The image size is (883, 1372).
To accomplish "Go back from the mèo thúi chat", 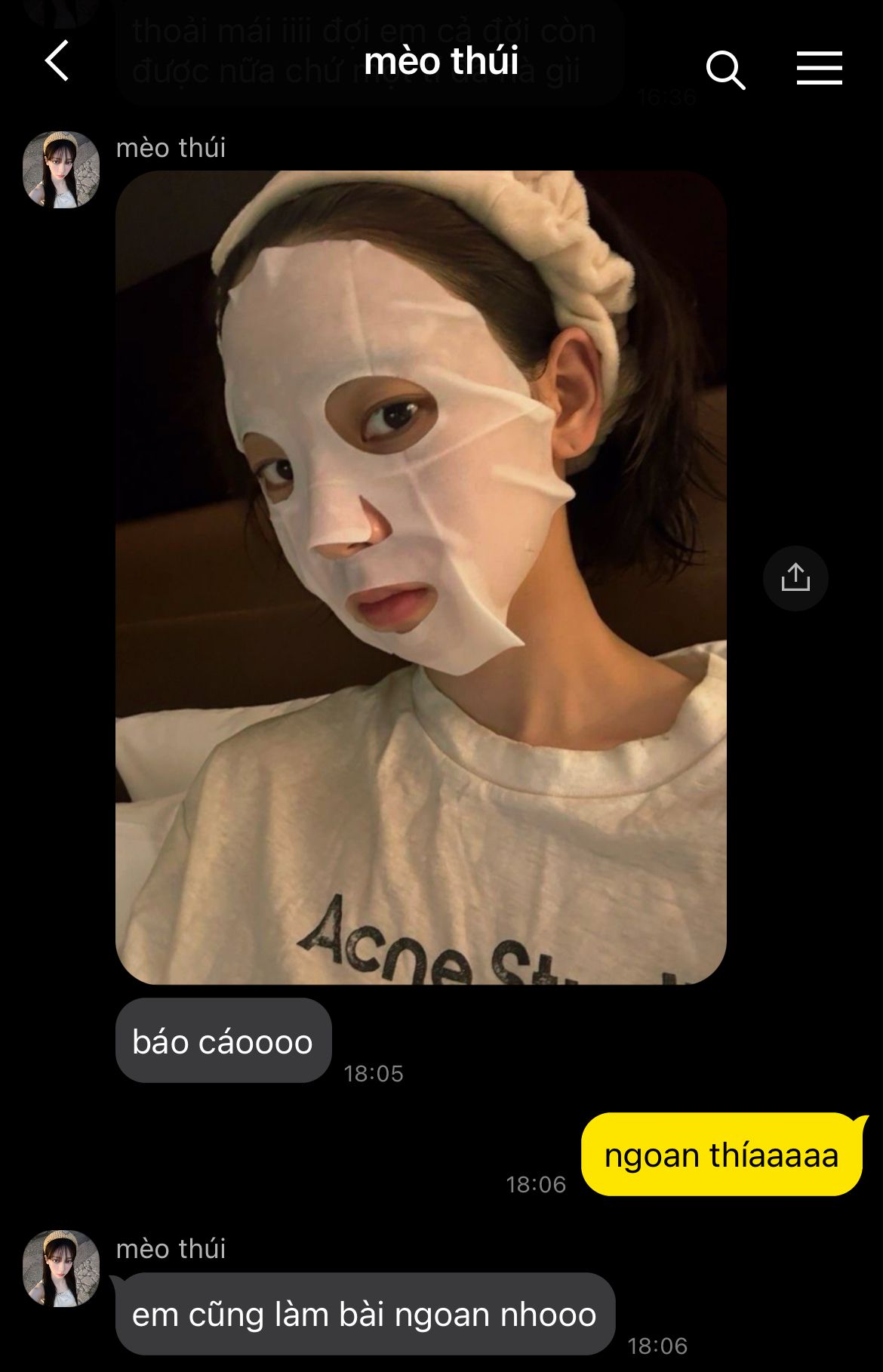I will coord(57,61).
